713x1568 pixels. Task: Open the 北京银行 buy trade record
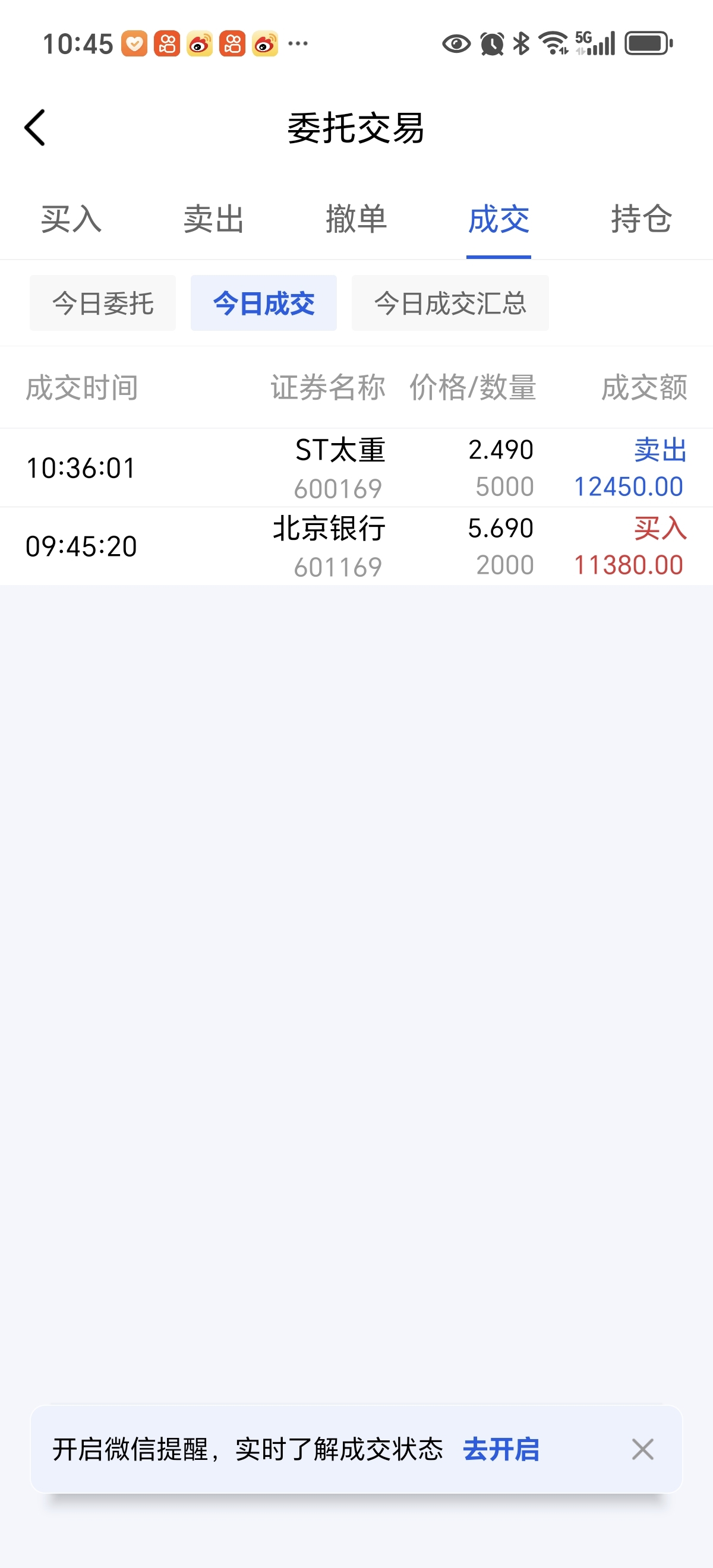pos(356,546)
